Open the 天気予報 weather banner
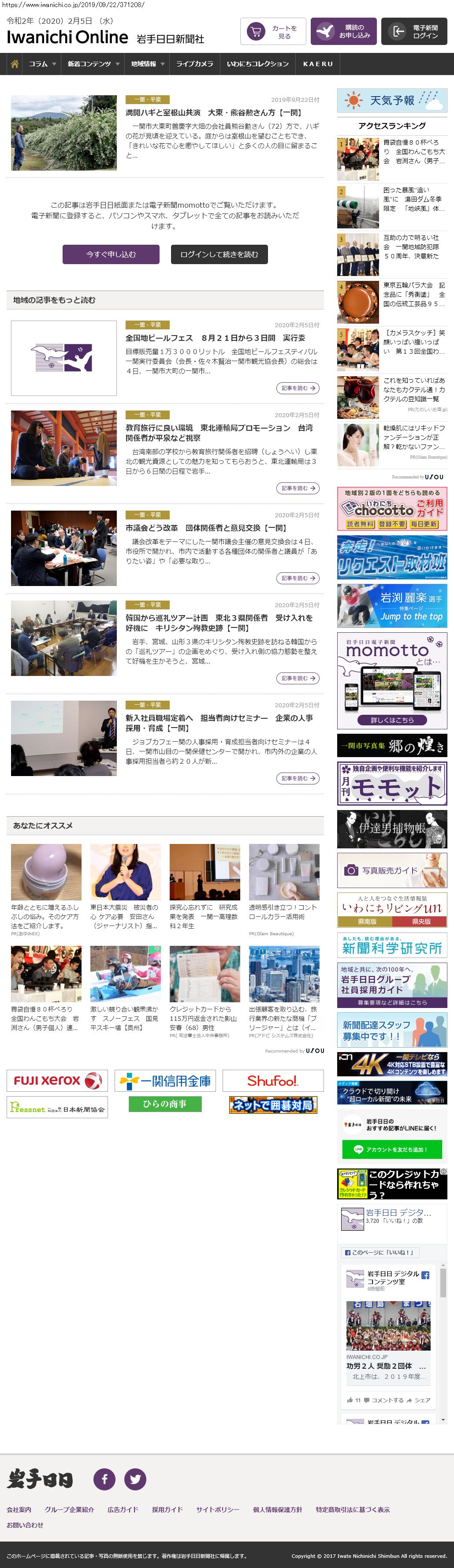The height and width of the screenshot is (1568, 454). (x=392, y=101)
